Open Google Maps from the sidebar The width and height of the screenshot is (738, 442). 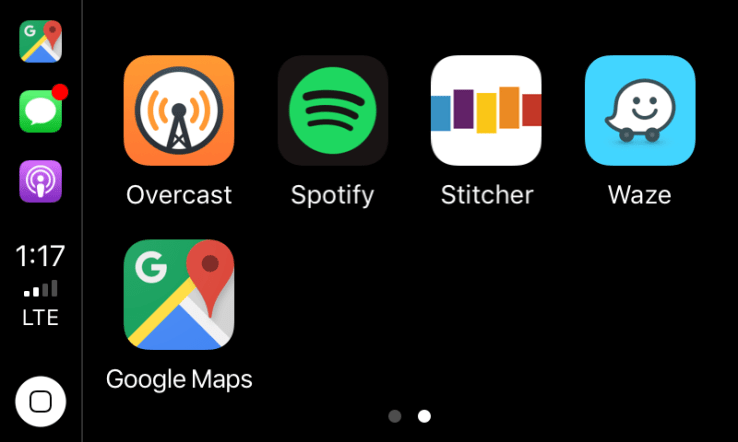(40, 42)
